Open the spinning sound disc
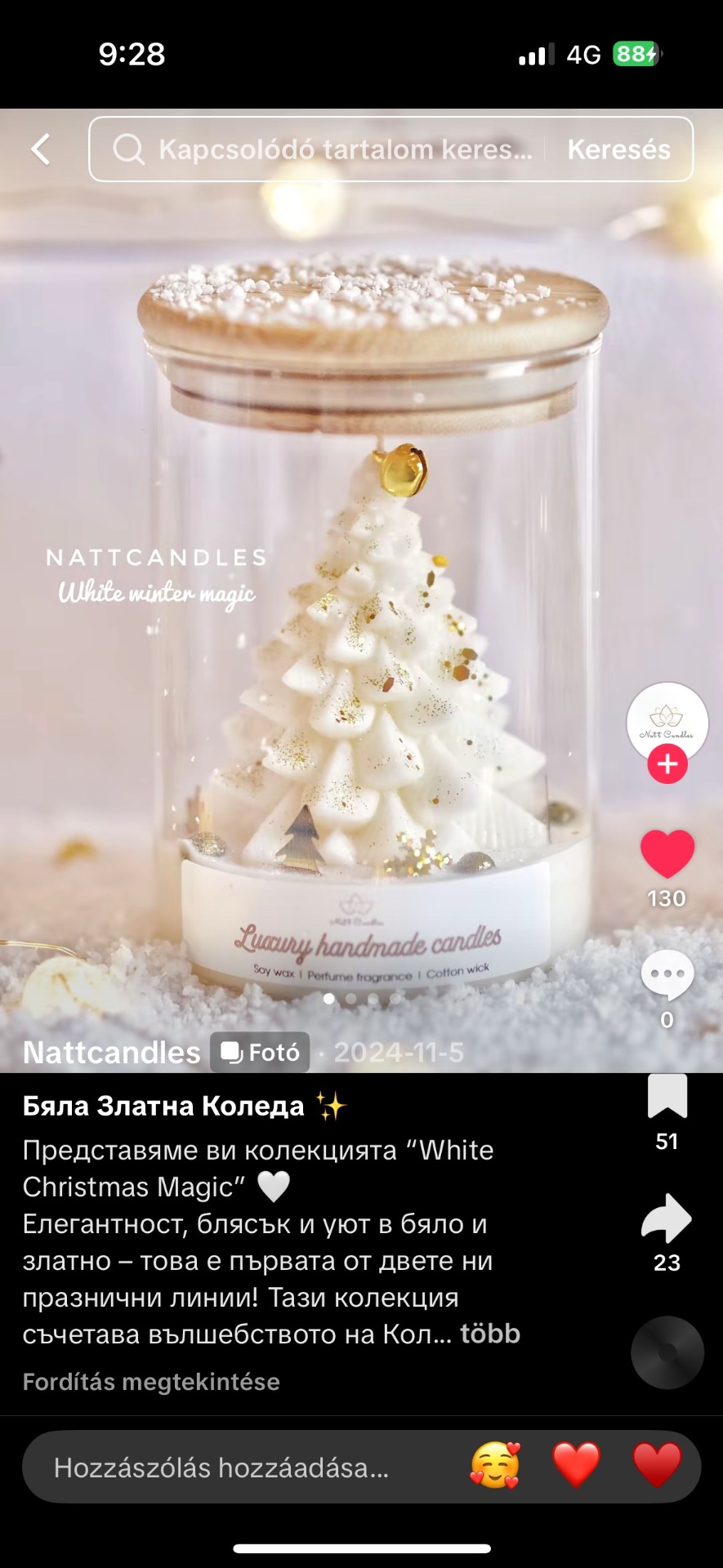Viewport: 723px width, 1568px height. click(x=667, y=1353)
